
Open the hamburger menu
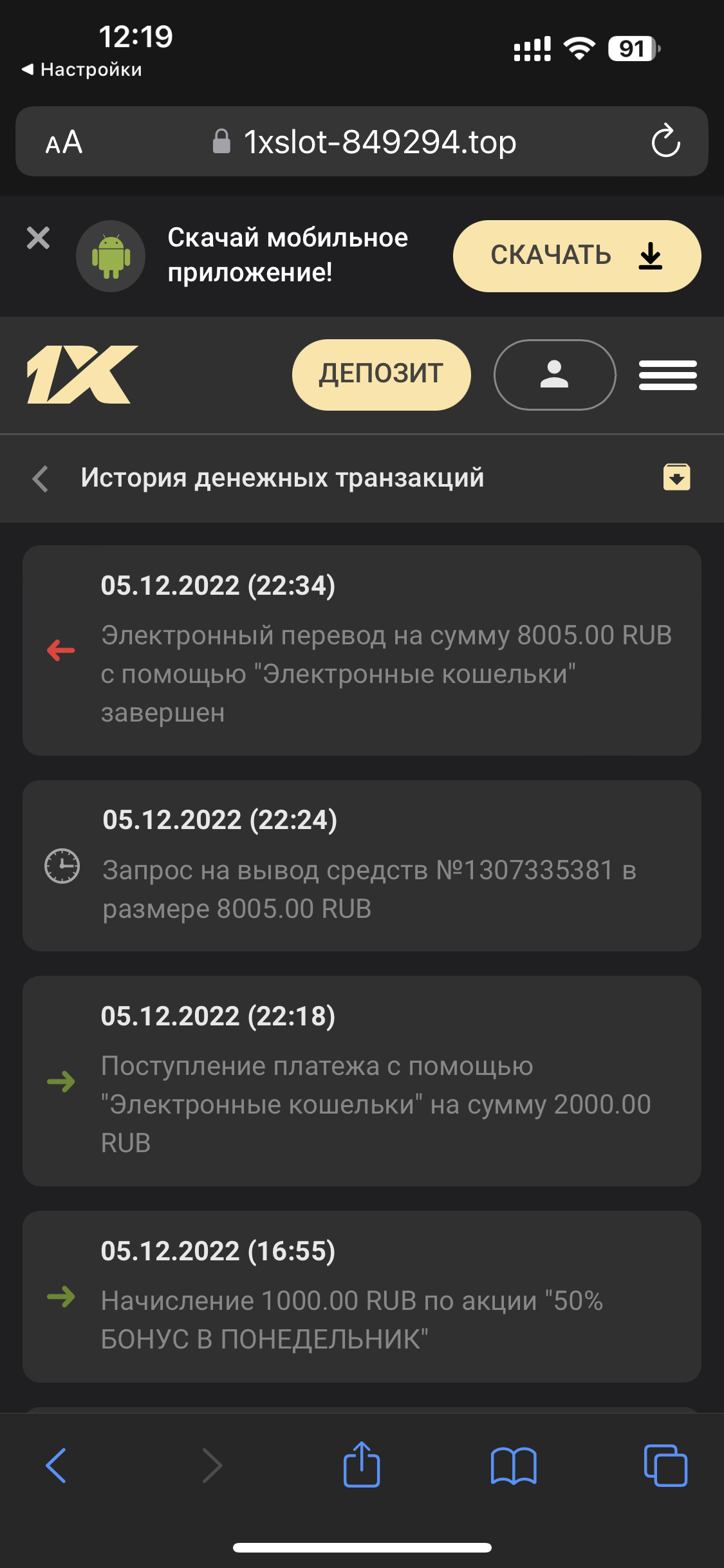[667, 375]
